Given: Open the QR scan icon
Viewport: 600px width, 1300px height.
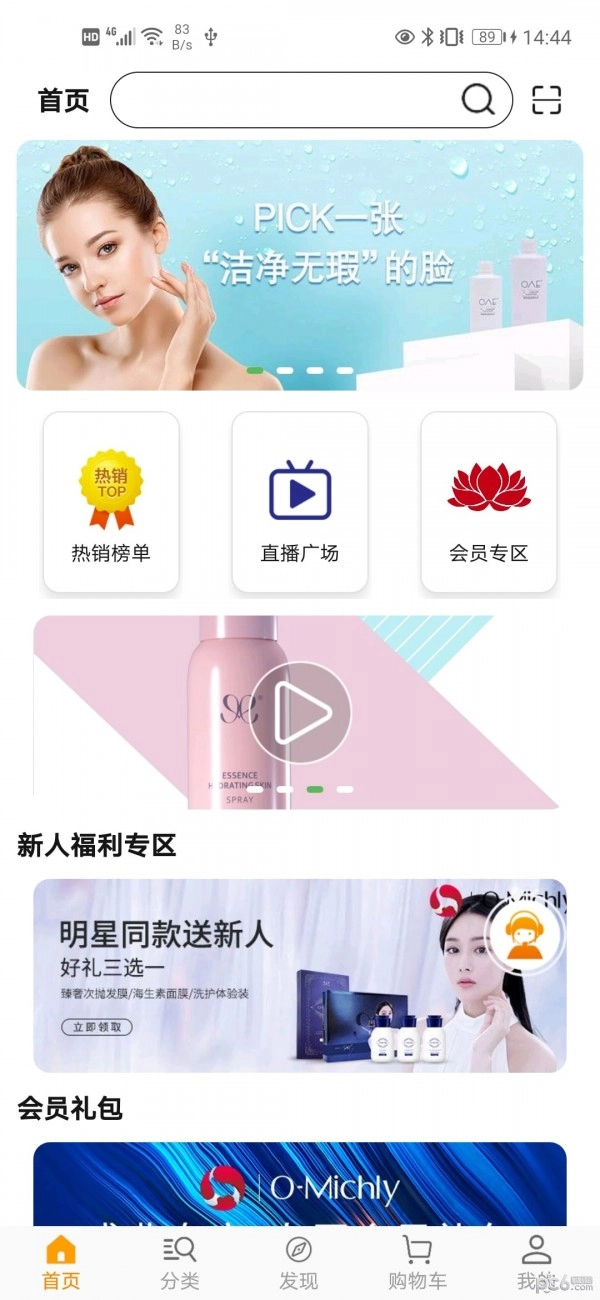Looking at the screenshot, I should (547, 100).
